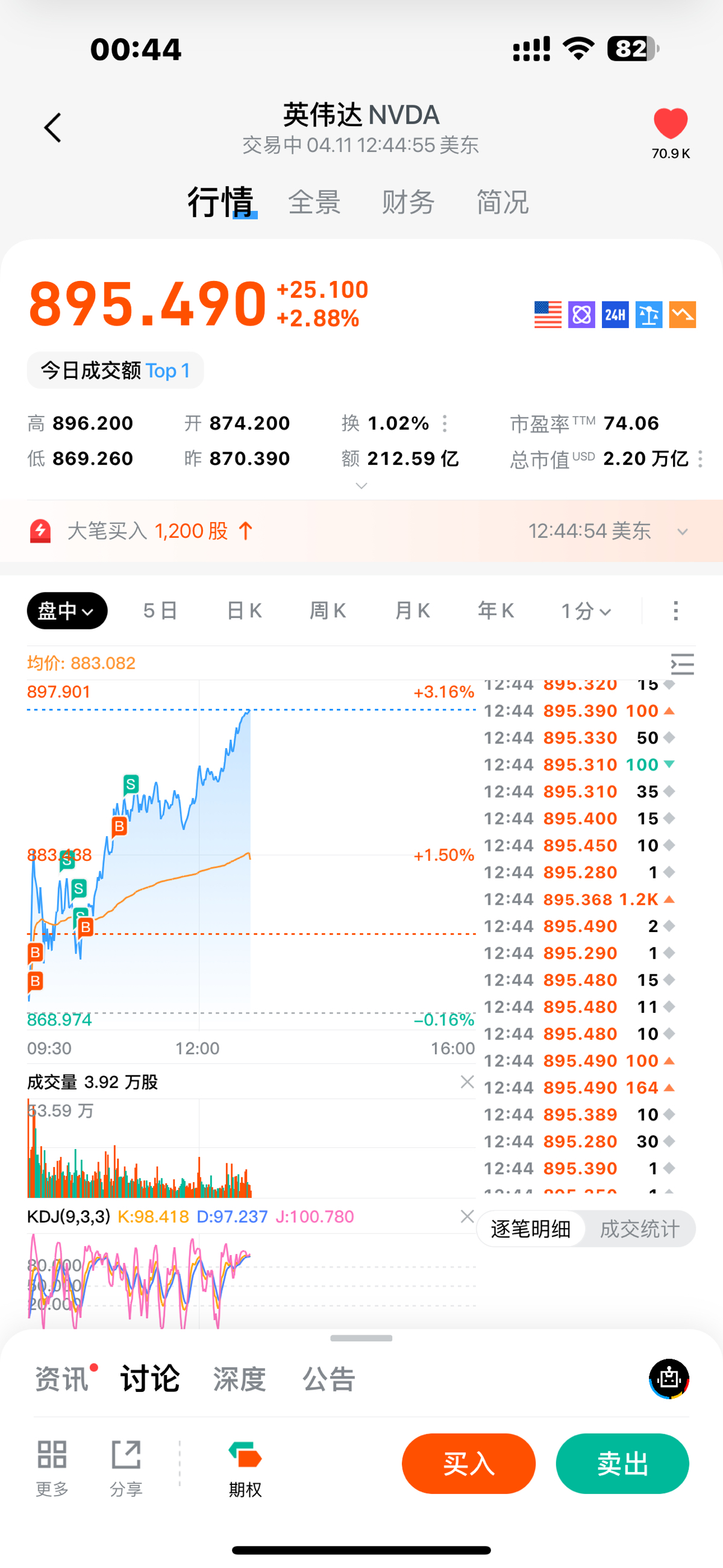Close the 成交量 indicator panel
The image size is (723, 1568).
click(x=467, y=1082)
